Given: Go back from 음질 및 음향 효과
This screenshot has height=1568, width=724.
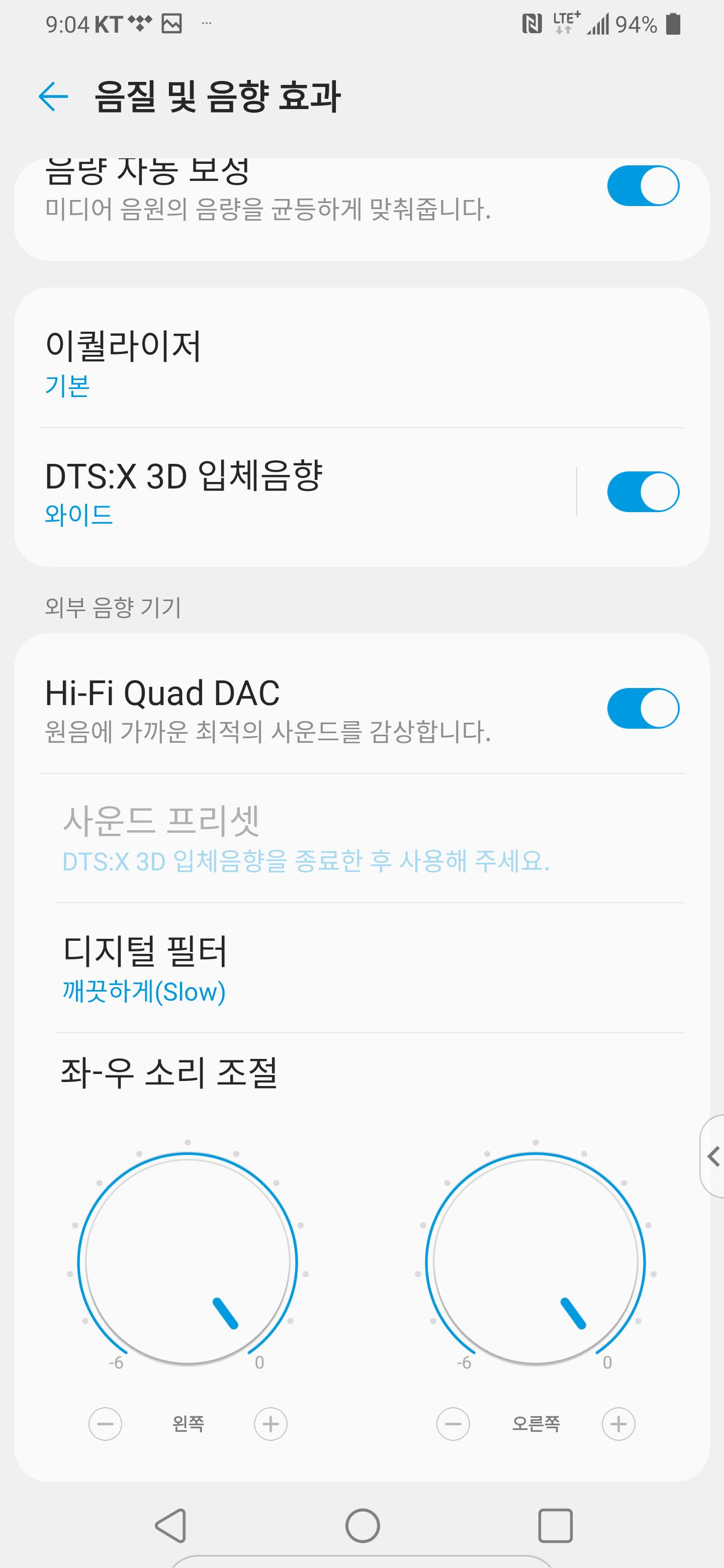Looking at the screenshot, I should tap(53, 96).
